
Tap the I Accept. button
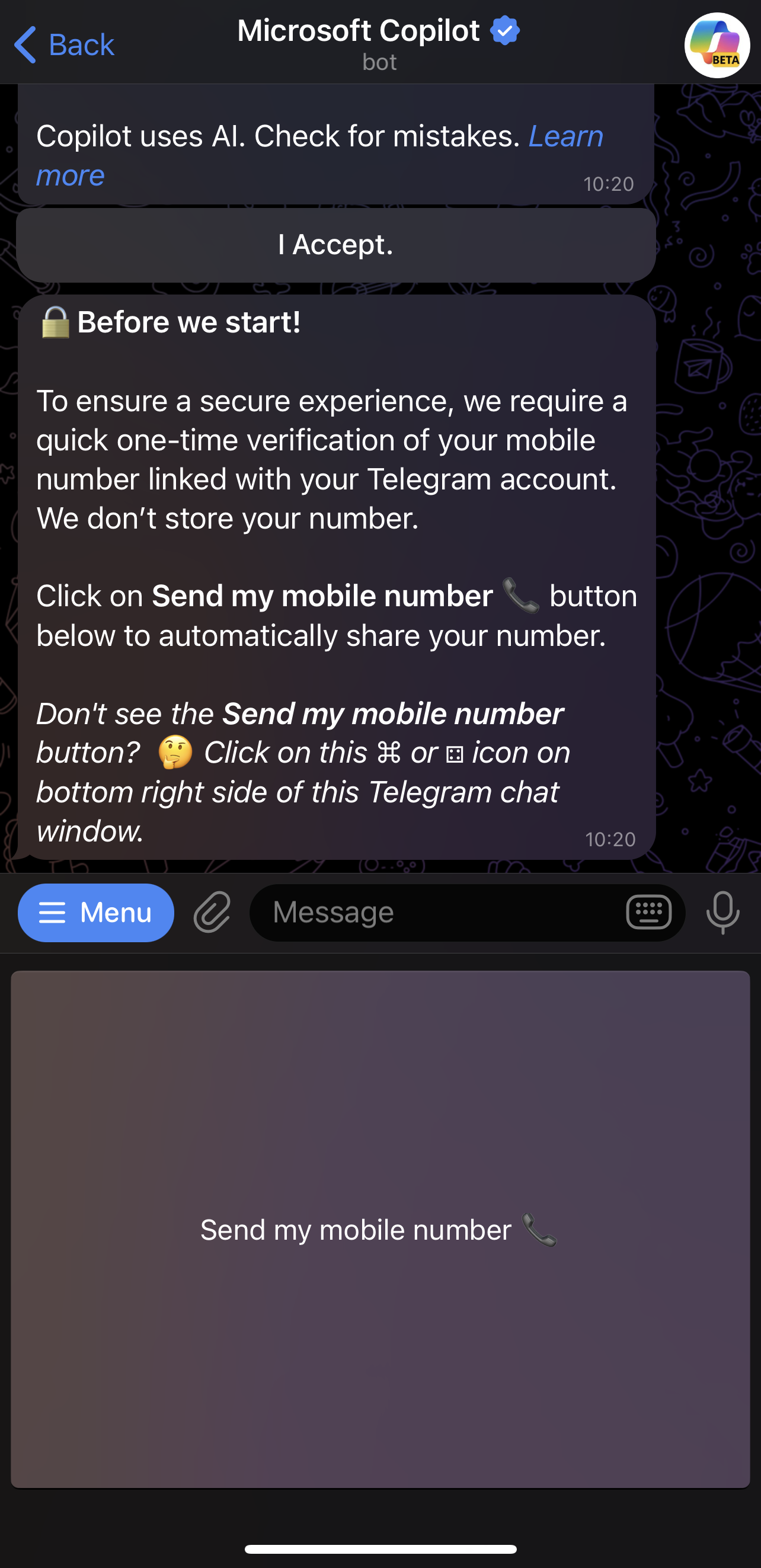click(x=335, y=245)
